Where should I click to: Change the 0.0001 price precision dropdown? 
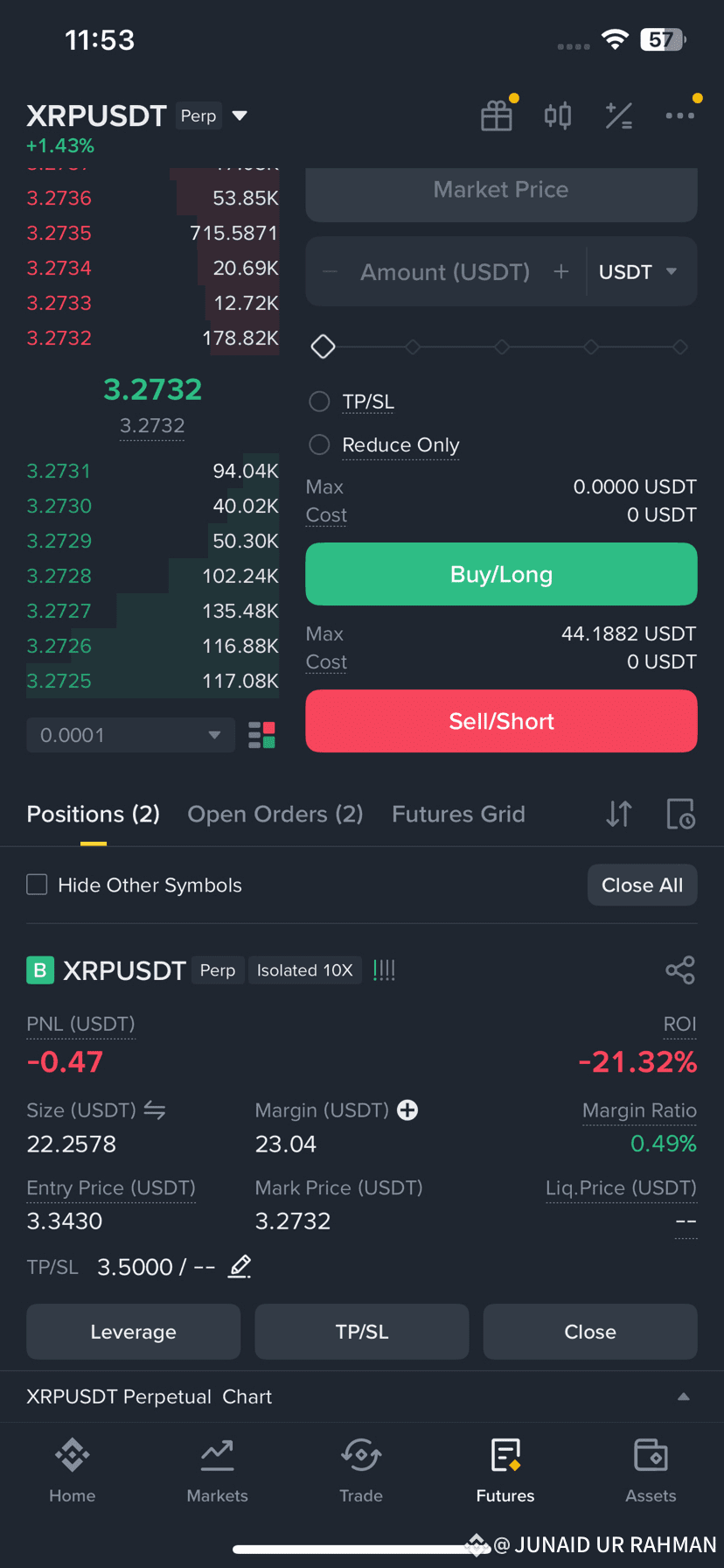131,735
